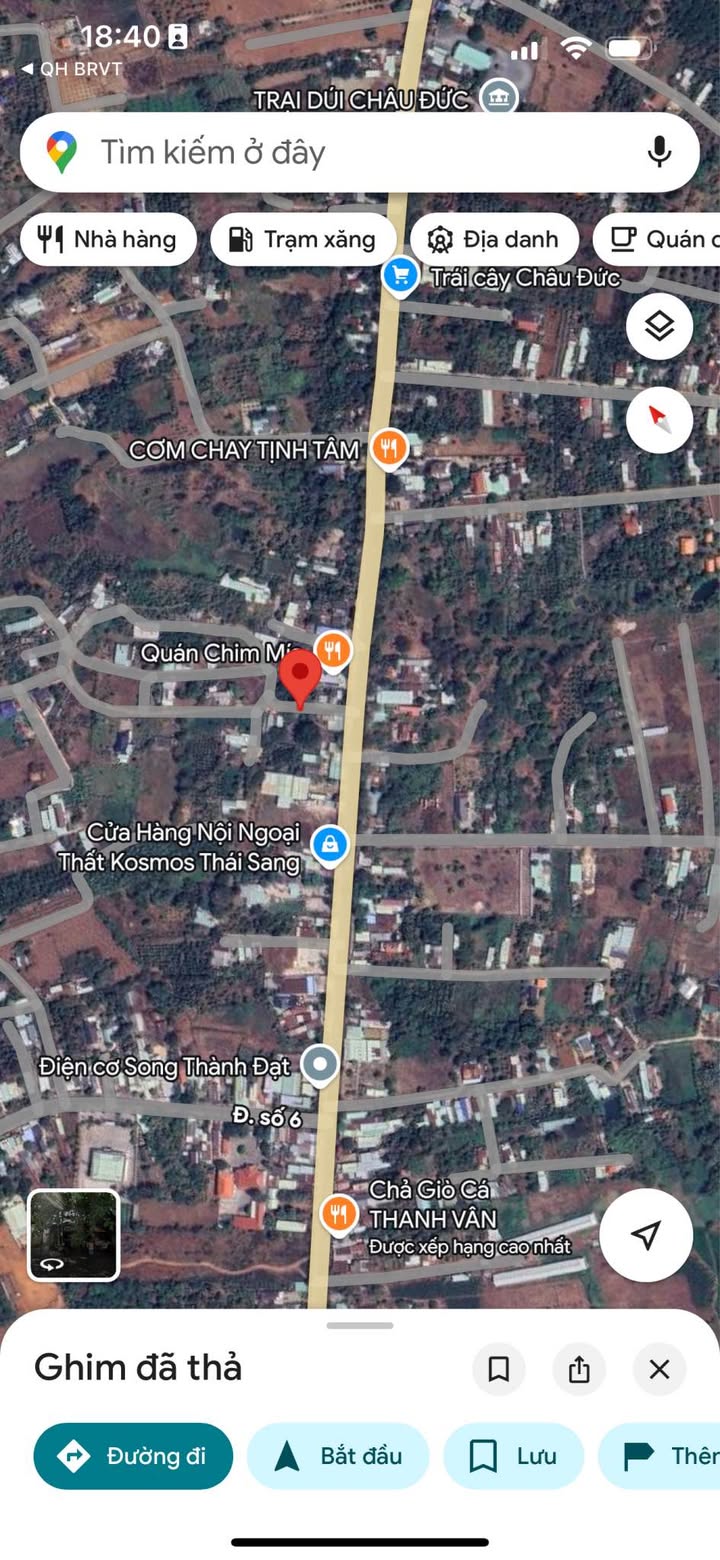The width and height of the screenshot is (720, 1560).
Task: Open the Street View thumbnail preview
Action: pyautogui.click(x=73, y=1235)
